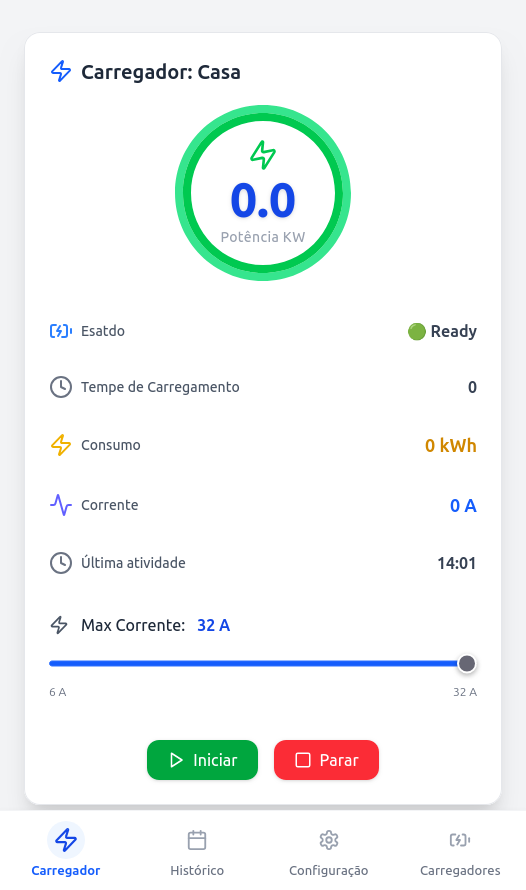Go to the Carregadores tab

(460, 850)
